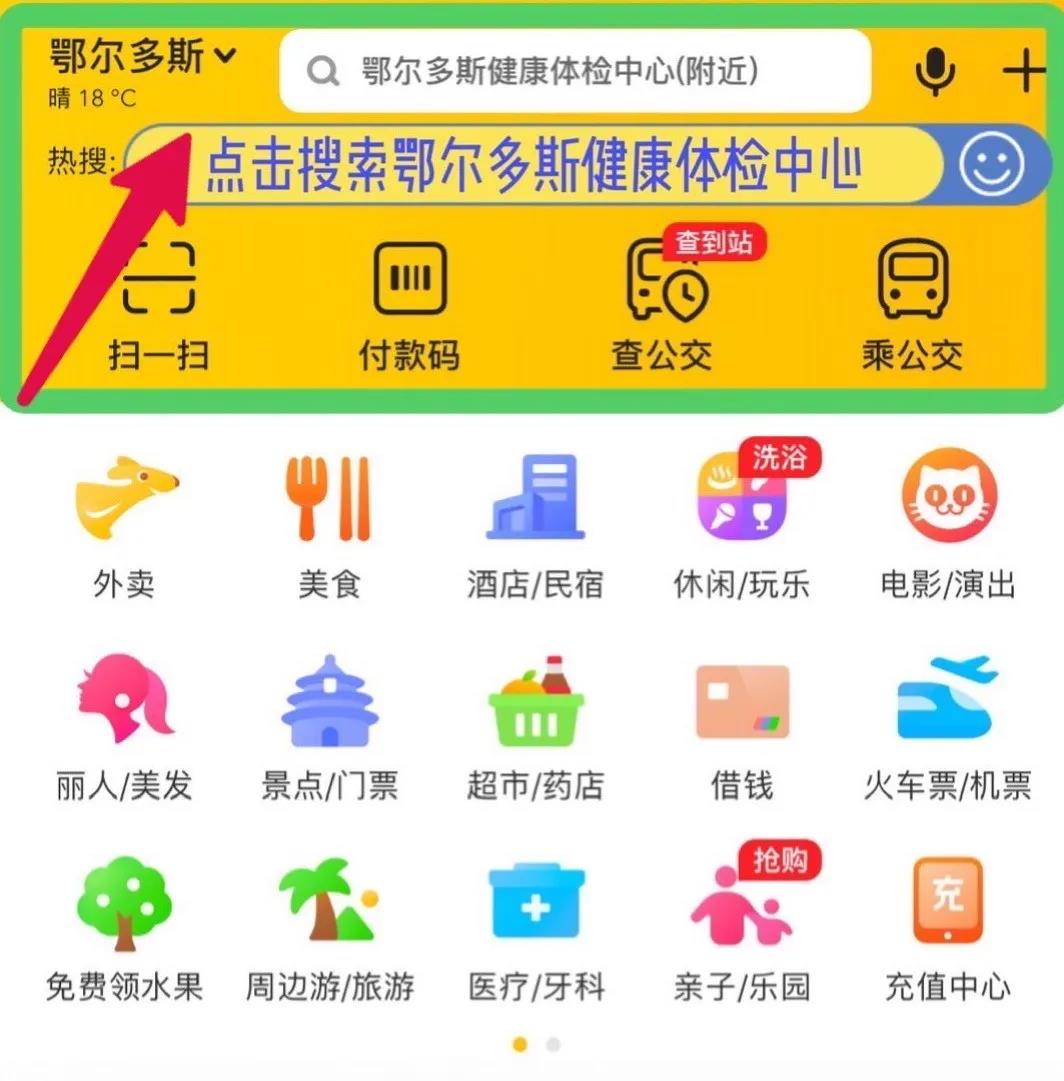Start voice search with the microphone
The height and width of the screenshot is (1081, 1064).
(x=935, y=71)
